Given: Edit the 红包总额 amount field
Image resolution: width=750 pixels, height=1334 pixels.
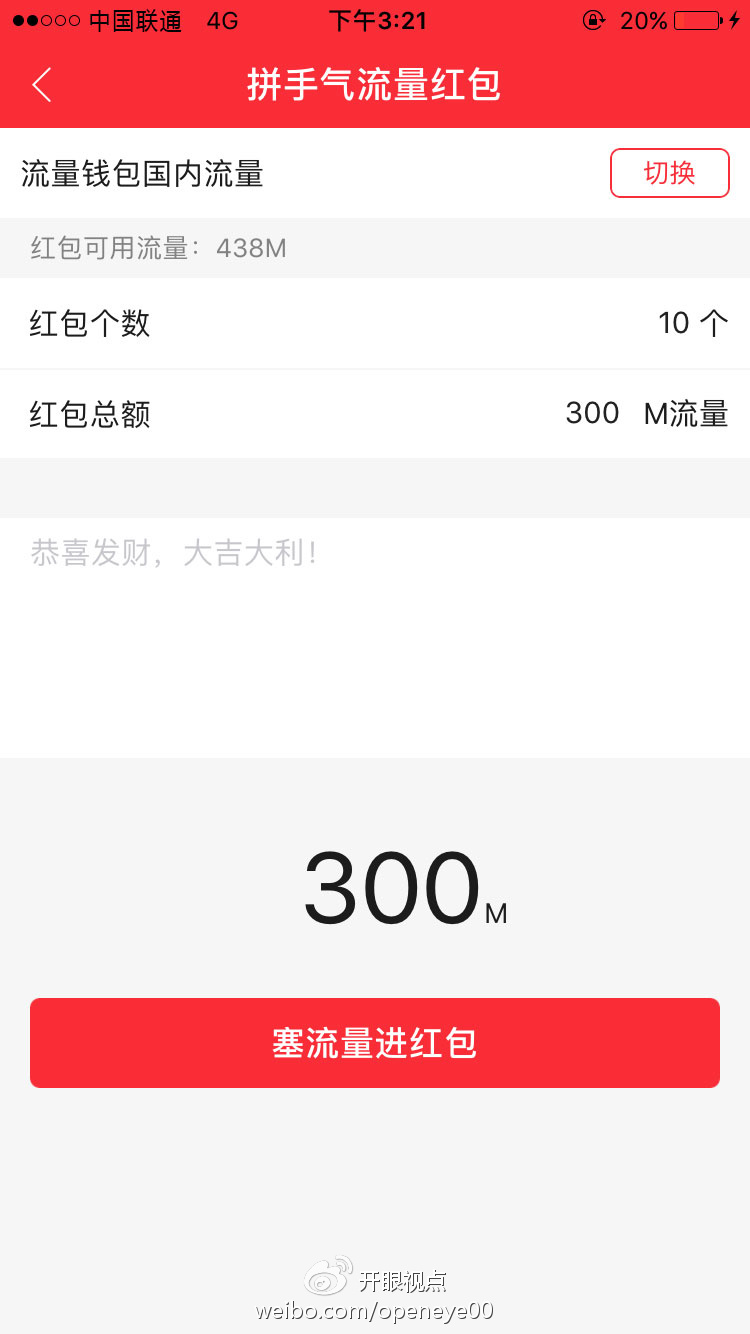Looking at the screenshot, I should (375, 413).
